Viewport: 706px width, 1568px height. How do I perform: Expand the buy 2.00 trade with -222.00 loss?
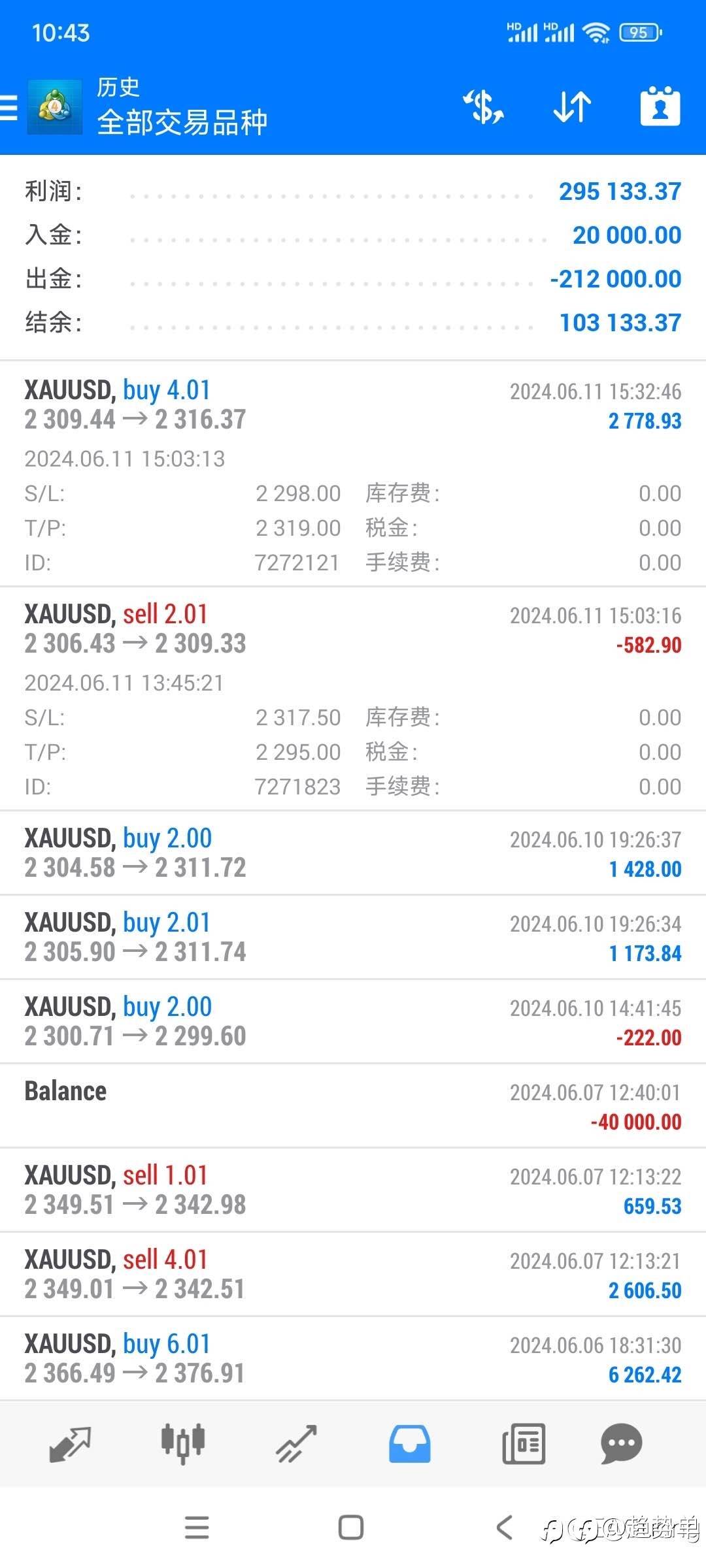(353, 1022)
